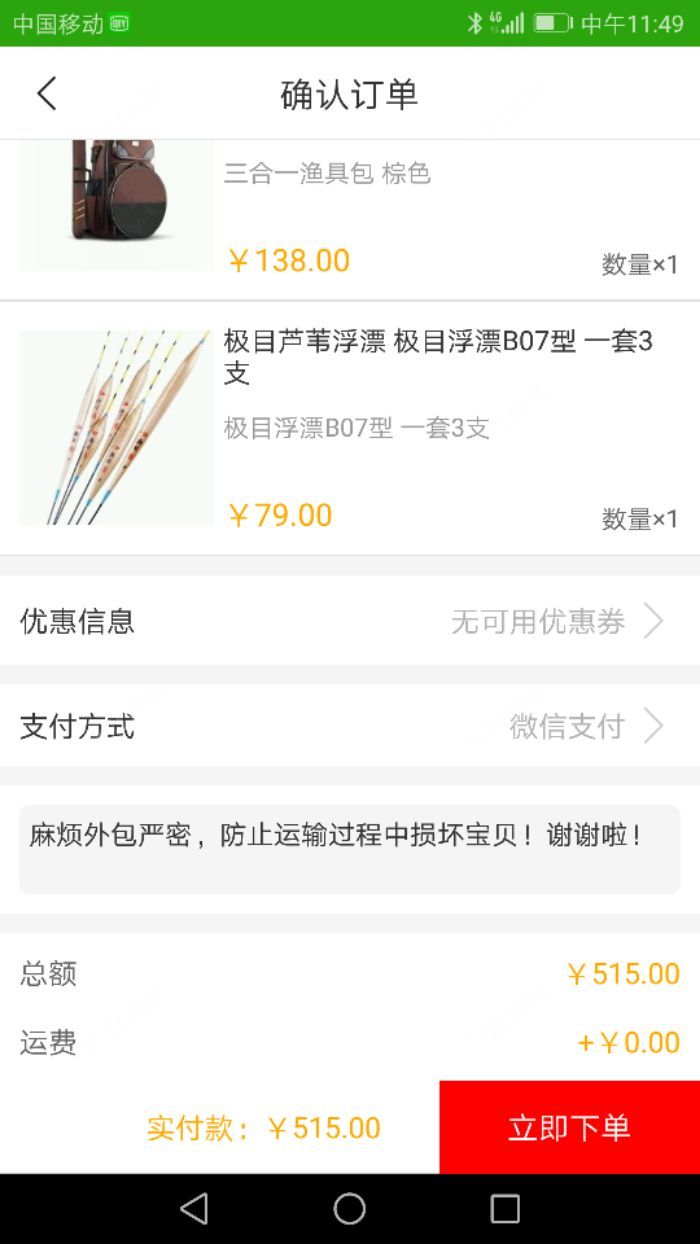Image resolution: width=700 pixels, height=1244 pixels.
Task: Open the system recent apps view
Action: 505,1209
